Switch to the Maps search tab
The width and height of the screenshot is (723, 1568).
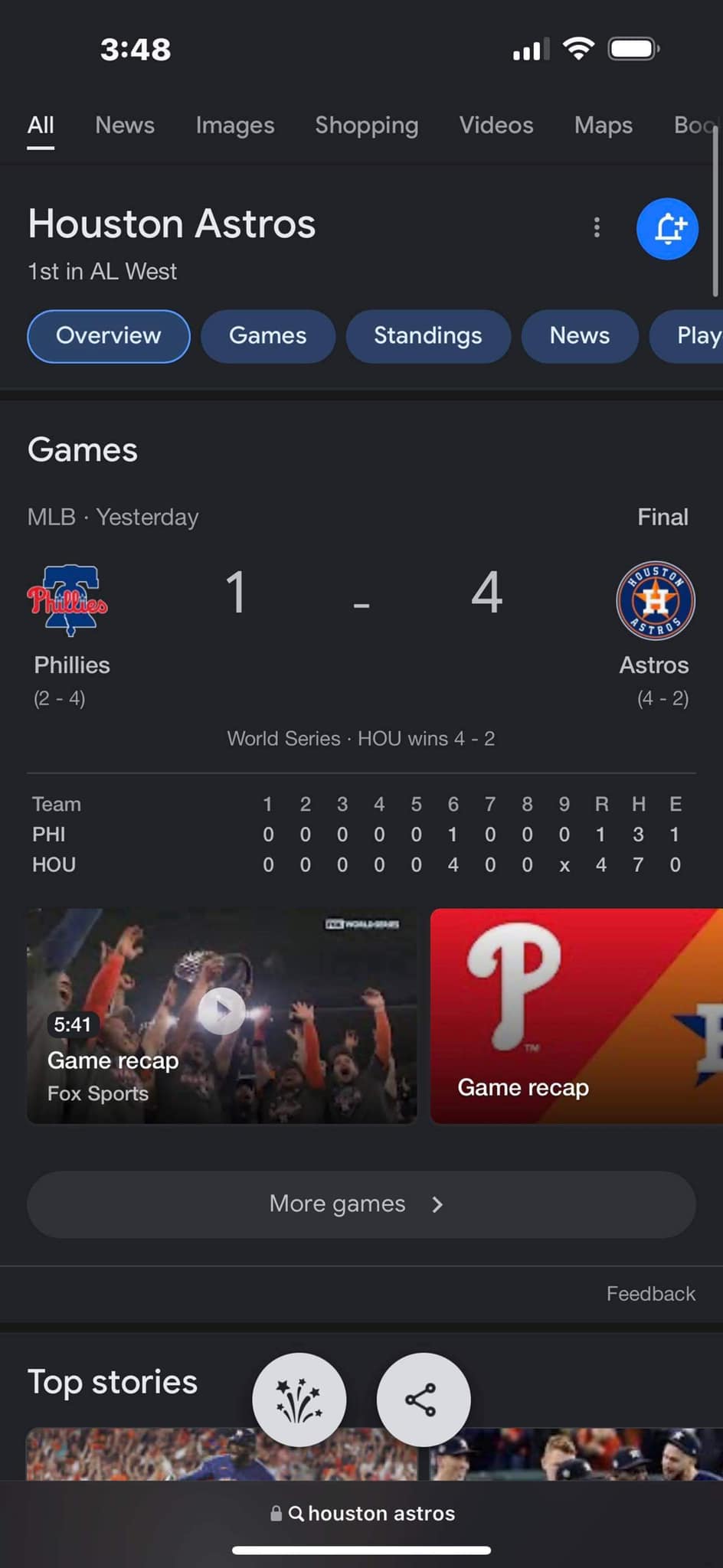(603, 125)
